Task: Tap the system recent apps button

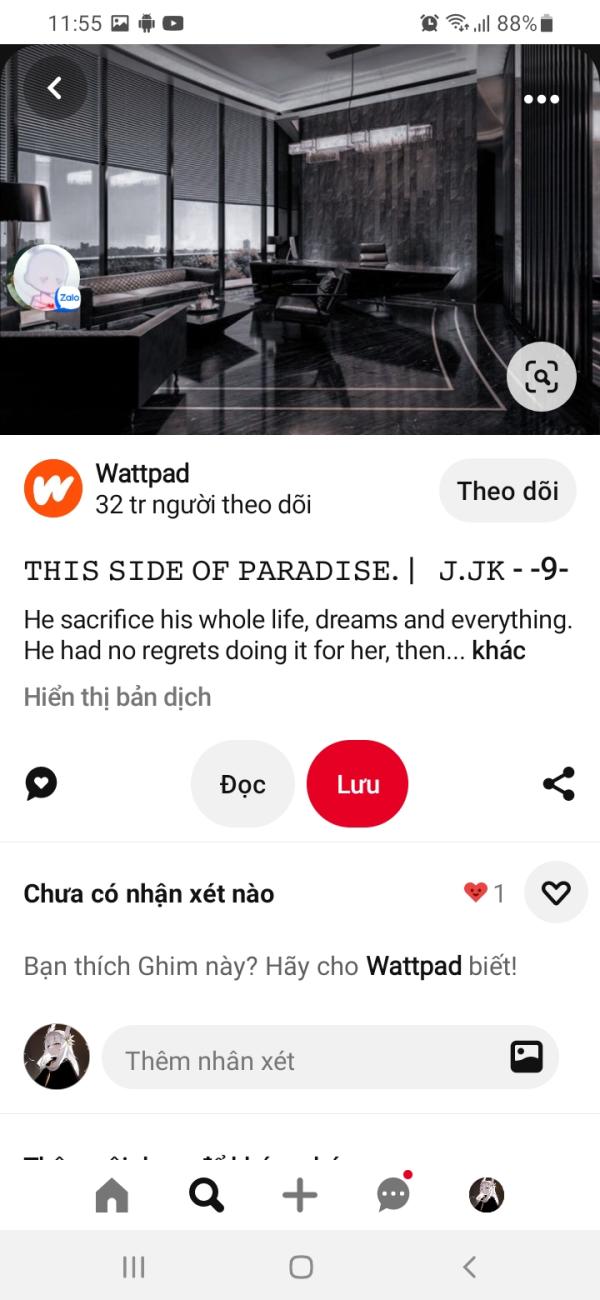Action: click(133, 1267)
